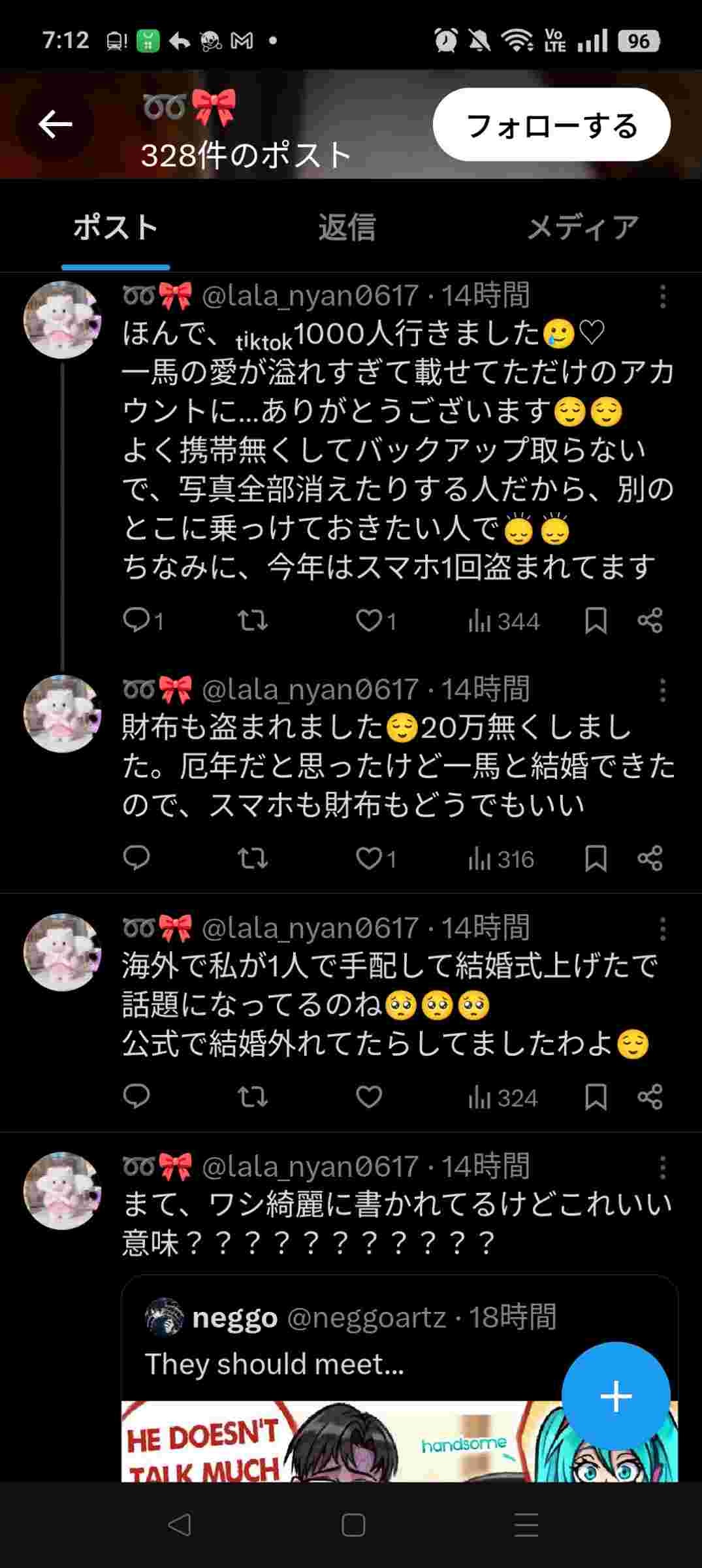
Task: Open overflow menu on tiktok1000人 post
Action: 662,297
